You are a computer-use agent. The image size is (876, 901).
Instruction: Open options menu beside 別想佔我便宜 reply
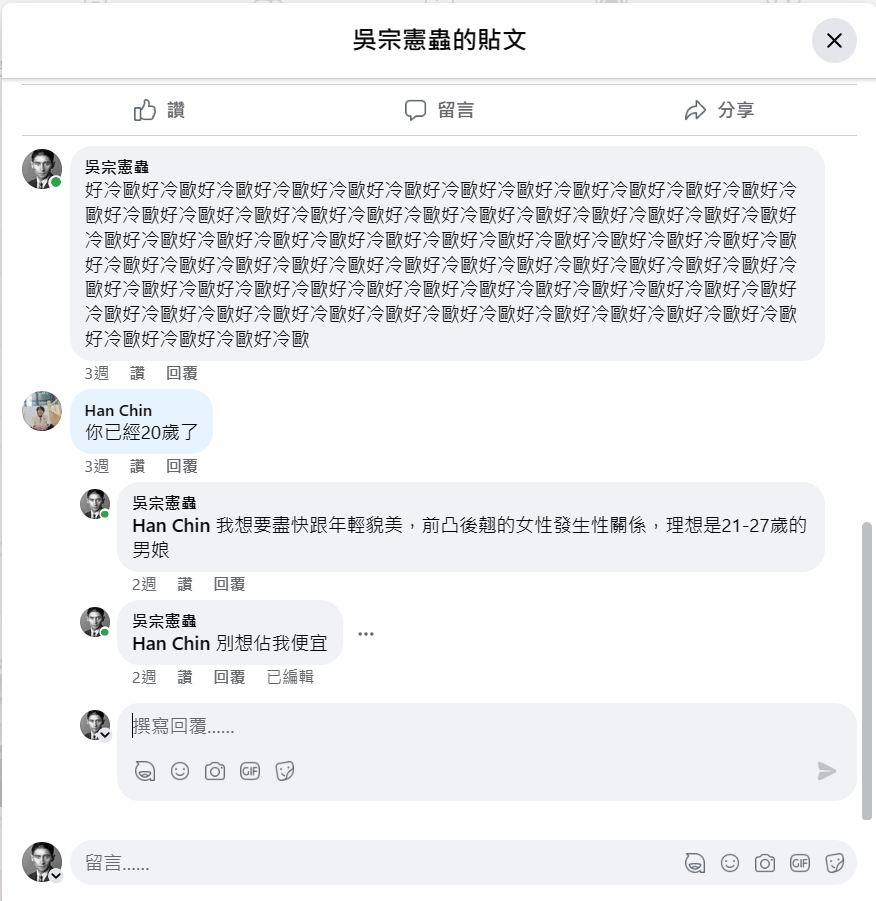click(x=366, y=633)
